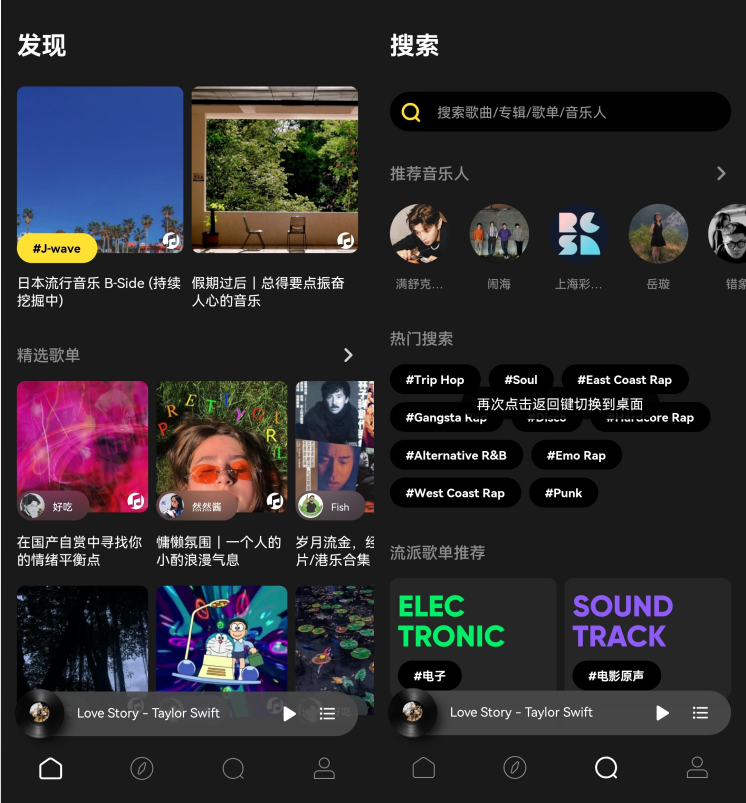746x803 pixels.
Task: Select the #Trip Hop search tag
Action: click(435, 380)
